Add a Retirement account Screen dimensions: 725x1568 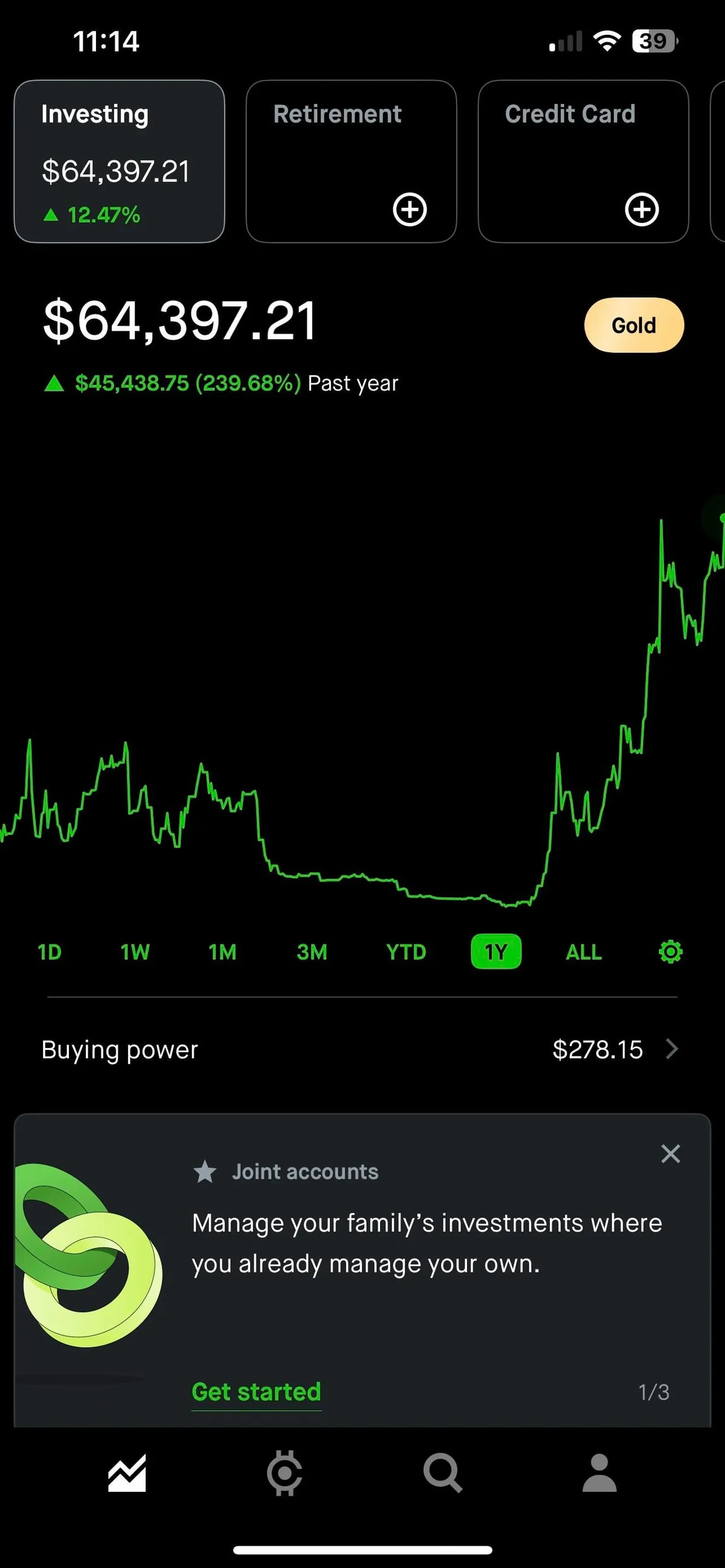tap(410, 210)
